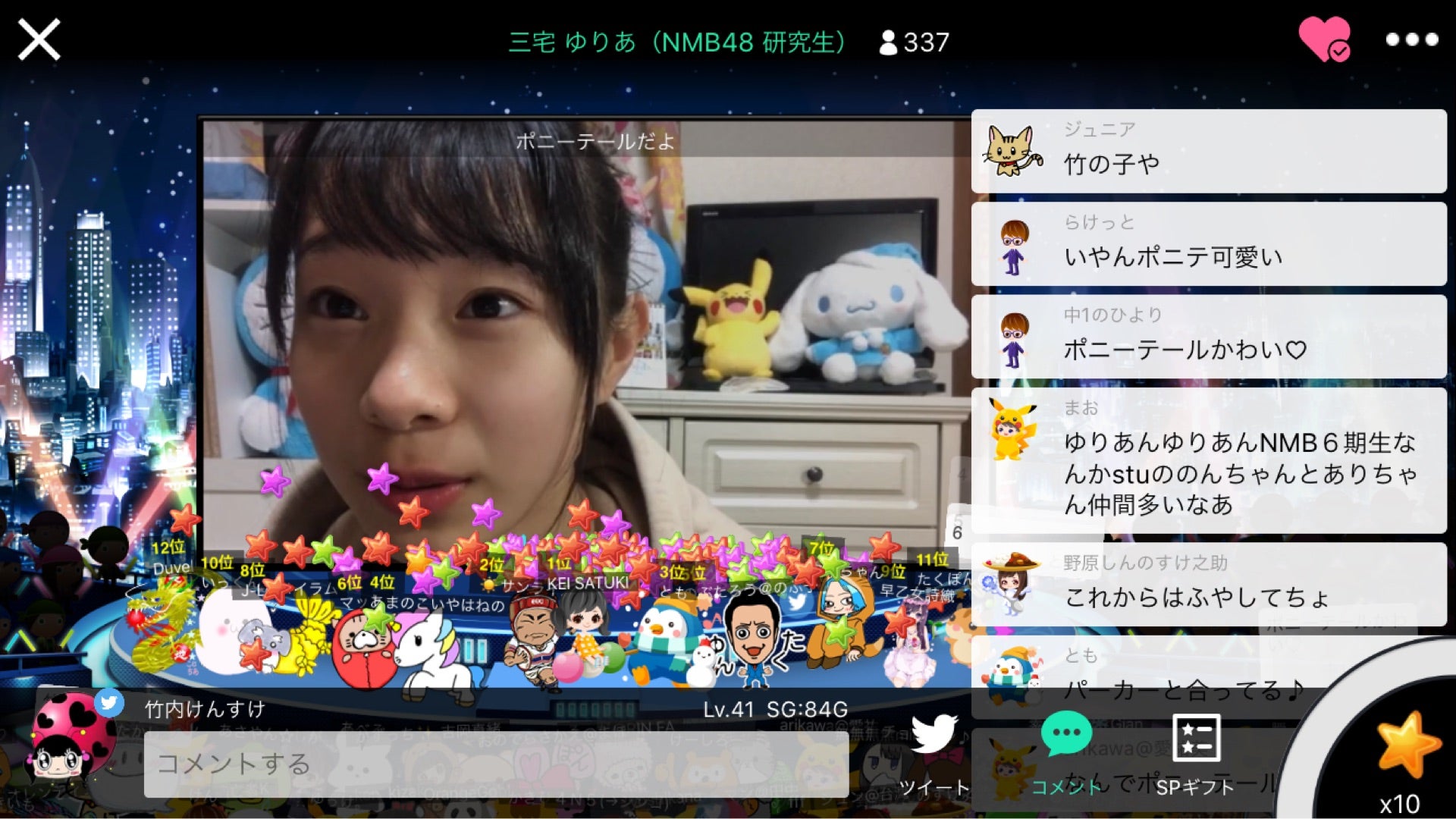The width and height of the screenshot is (1456, 819).
Task: Open 野原しんのすけ之助's comment
Action: point(1209,584)
